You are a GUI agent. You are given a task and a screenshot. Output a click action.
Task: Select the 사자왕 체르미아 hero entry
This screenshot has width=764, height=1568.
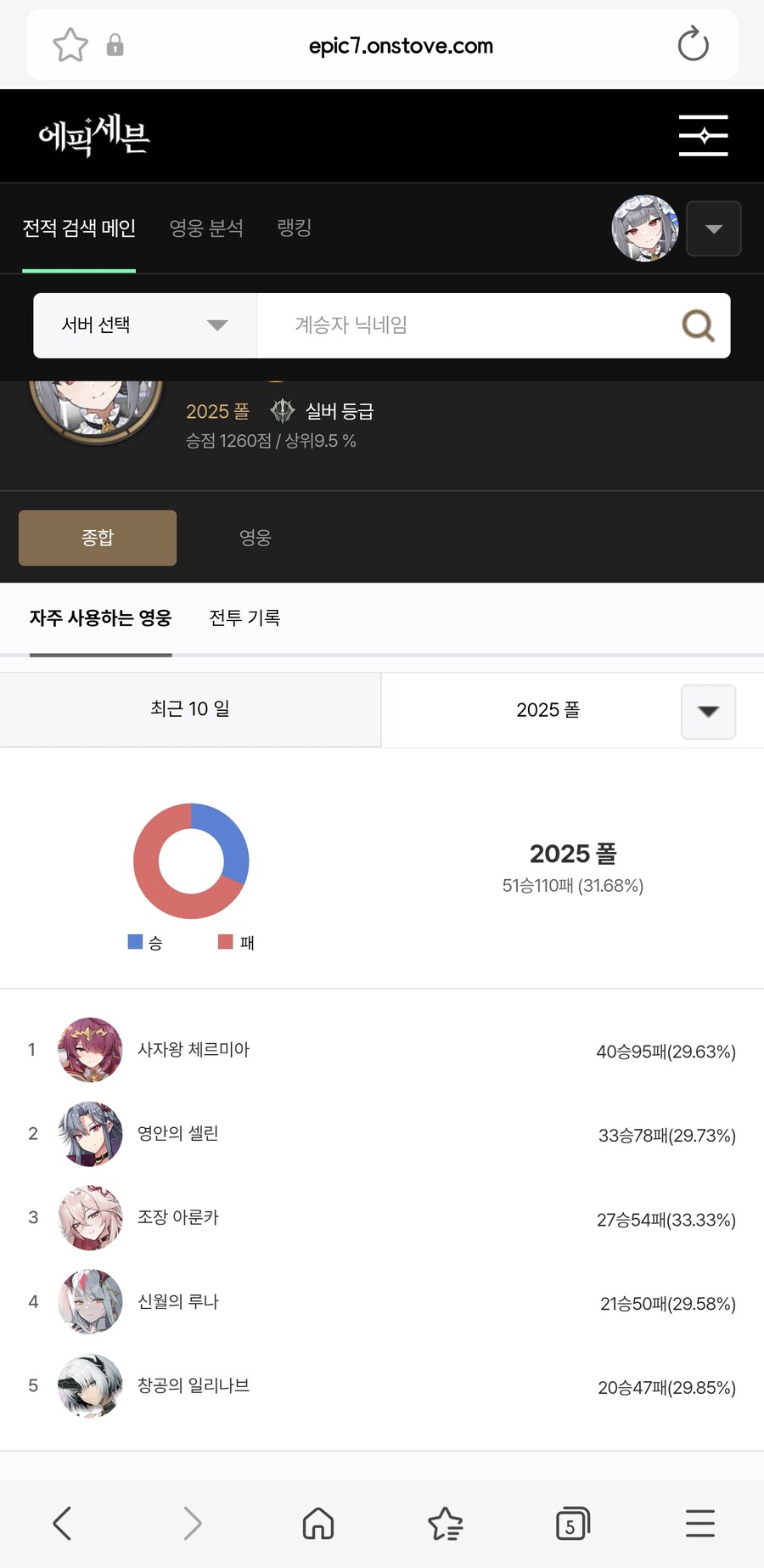[x=194, y=1050]
